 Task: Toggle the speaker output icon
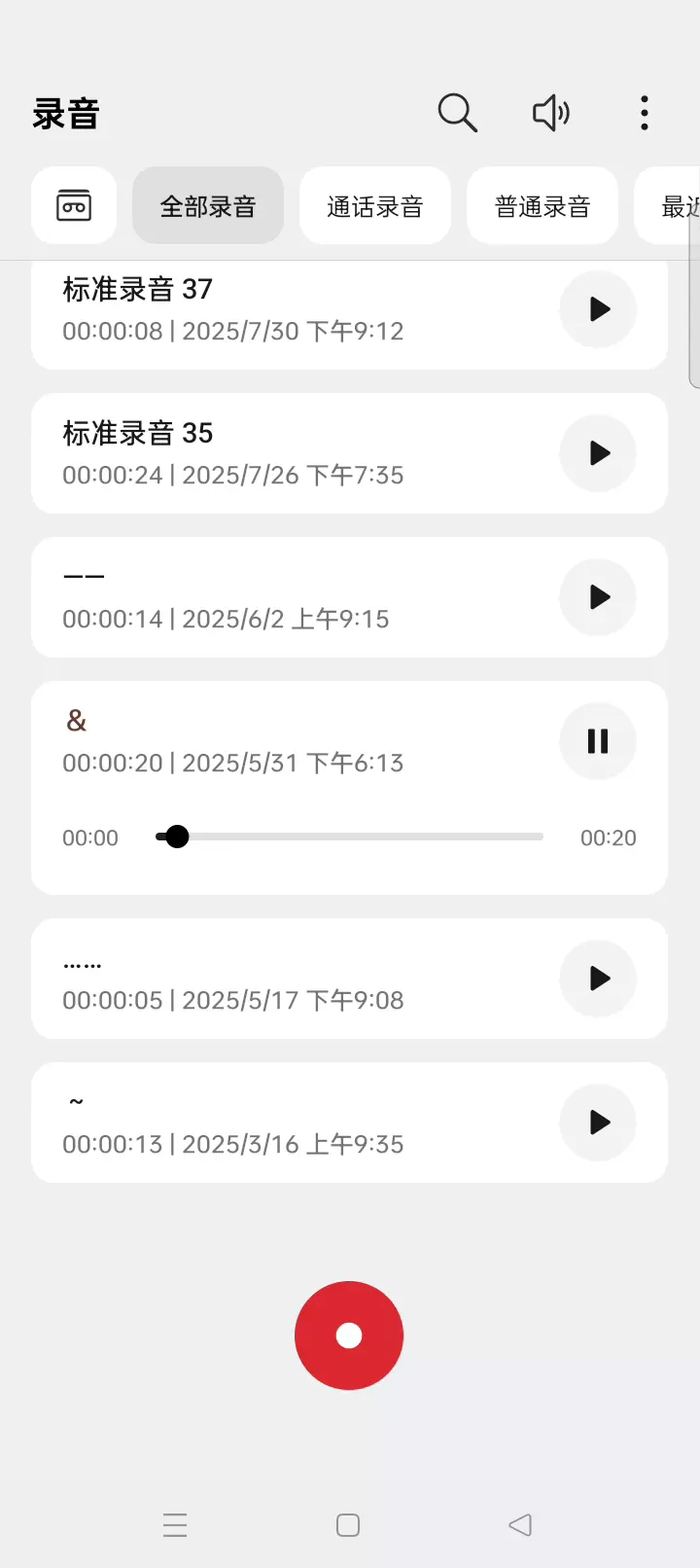pyautogui.click(x=551, y=113)
